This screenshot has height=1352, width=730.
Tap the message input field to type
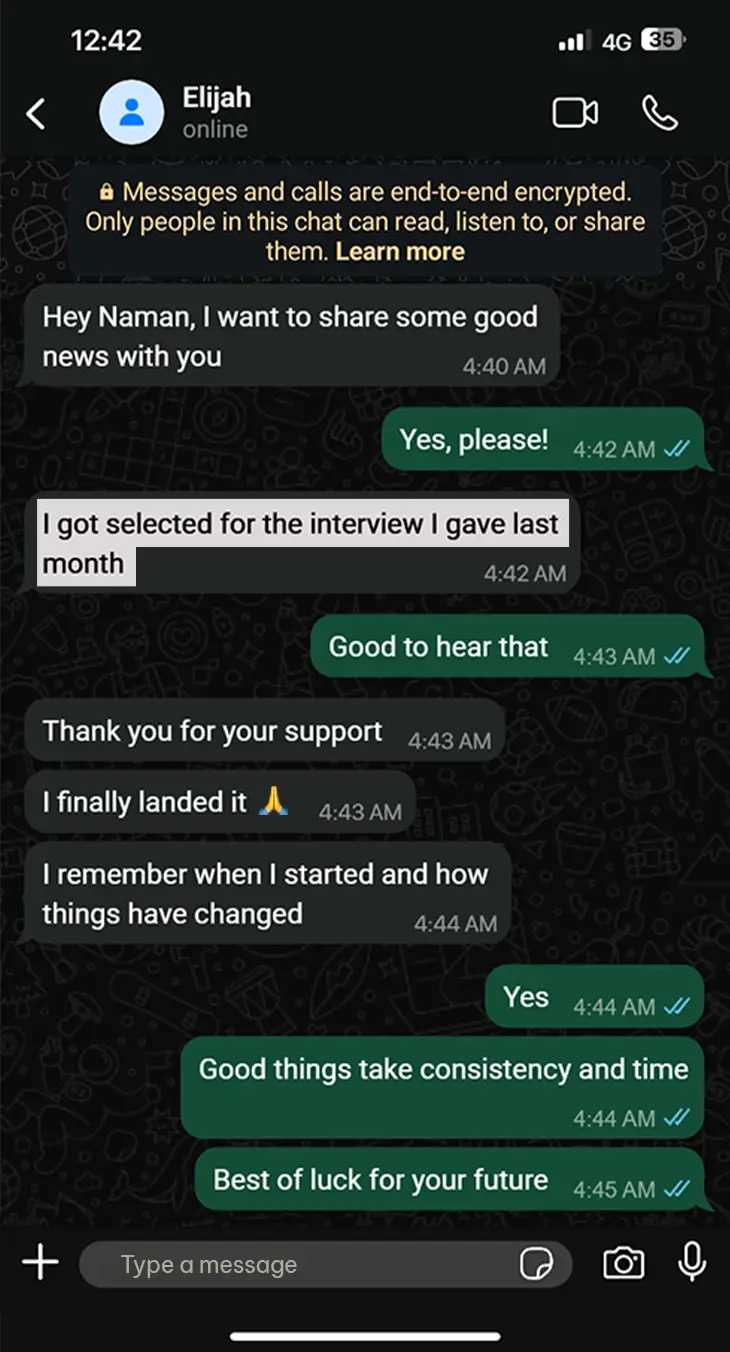coord(300,1263)
